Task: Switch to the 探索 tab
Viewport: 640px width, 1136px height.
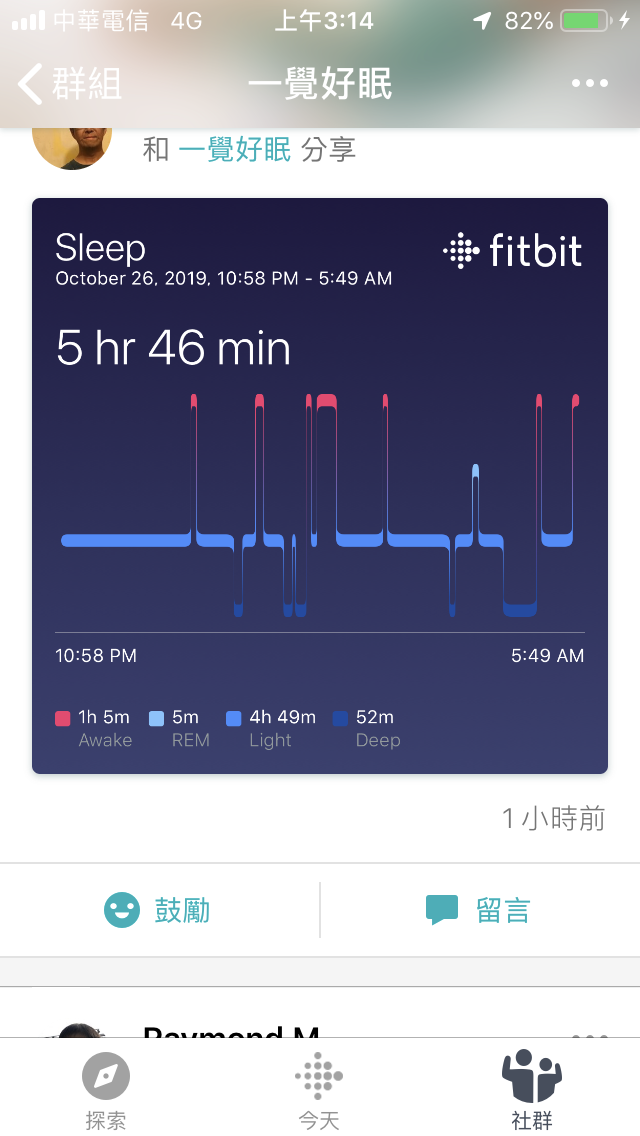Action: (106, 1090)
